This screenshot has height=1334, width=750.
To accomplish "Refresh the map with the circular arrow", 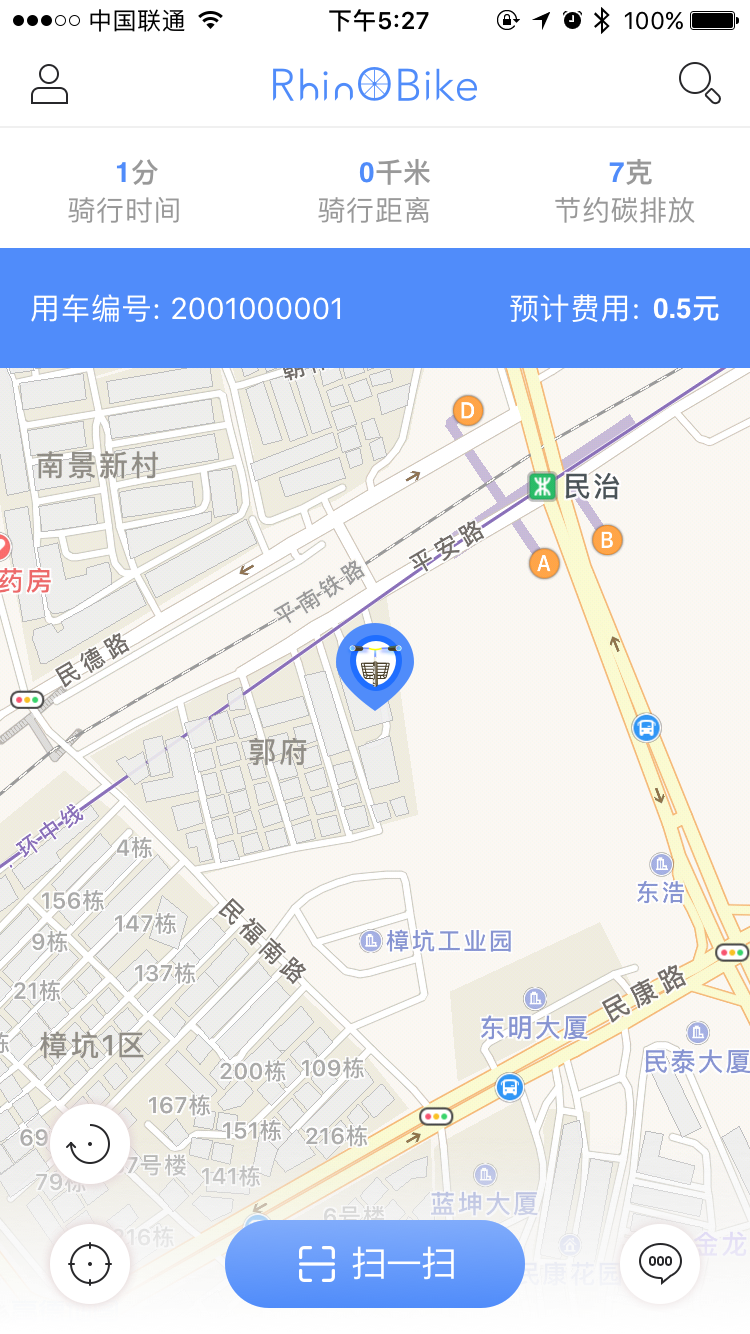I will (x=90, y=1144).
